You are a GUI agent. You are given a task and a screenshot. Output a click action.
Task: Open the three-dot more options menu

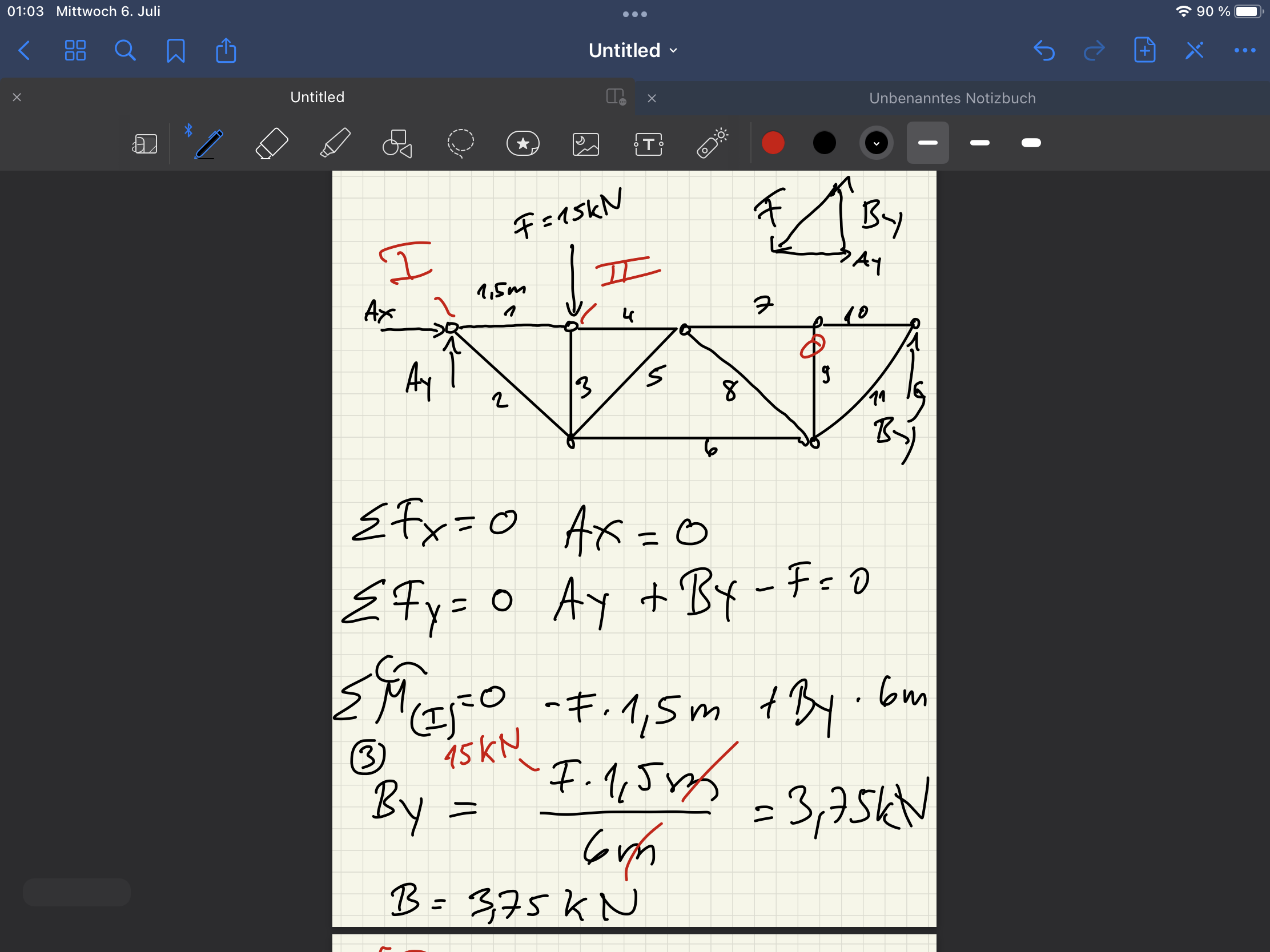(x=1245, y=50)
